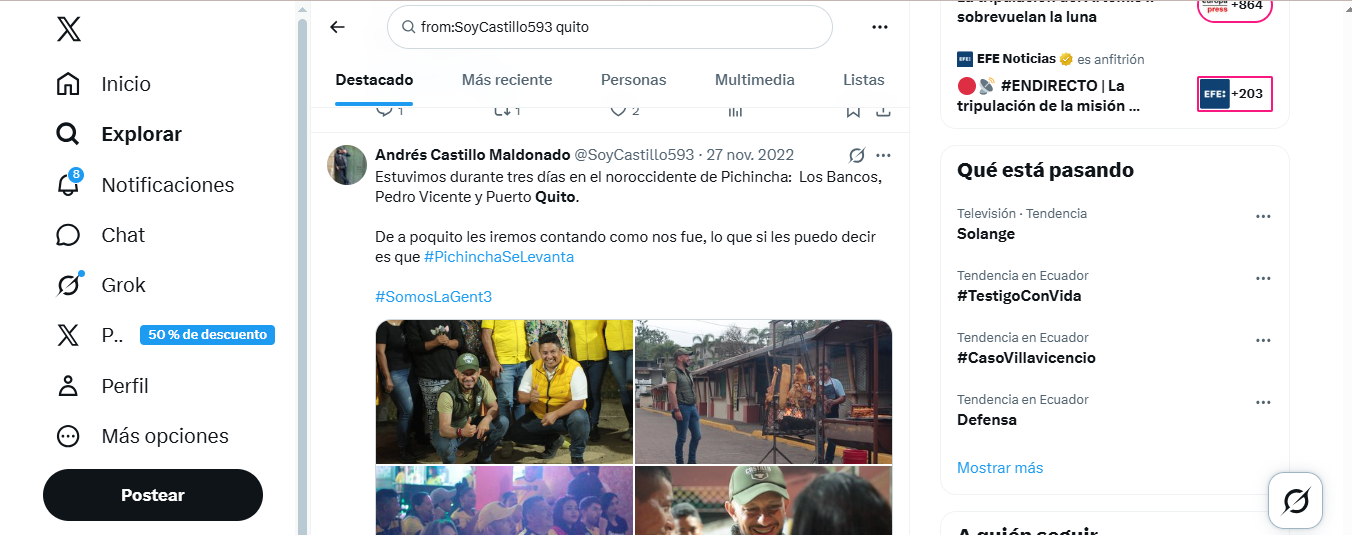The width and height of the screenshot is (1352, 535).
Task: Open the #SomosLaGent3 hashtag link
Action: pyautogui.click(x=433, y=297)
